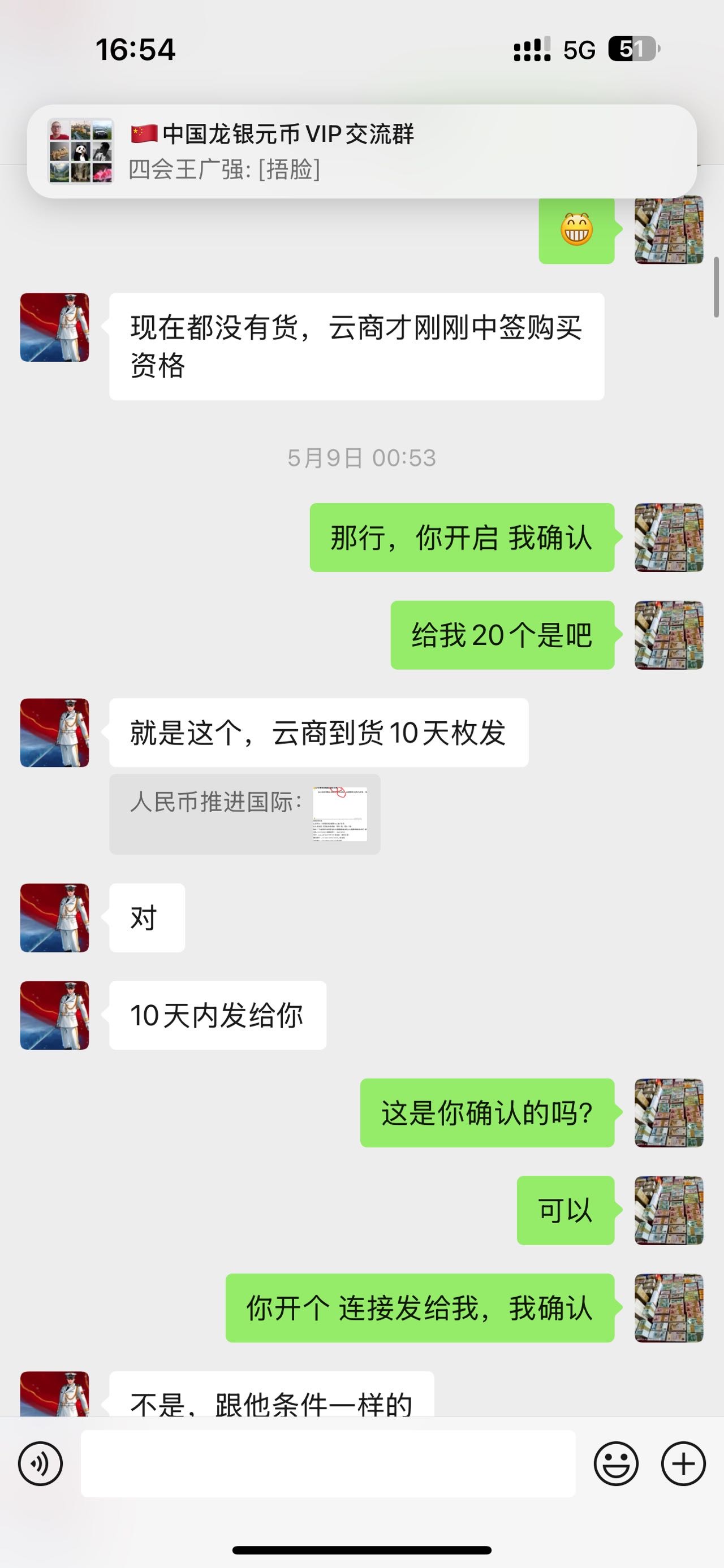Open the contact's avatar beside 10天内发给你

(x=55, y=1015)
